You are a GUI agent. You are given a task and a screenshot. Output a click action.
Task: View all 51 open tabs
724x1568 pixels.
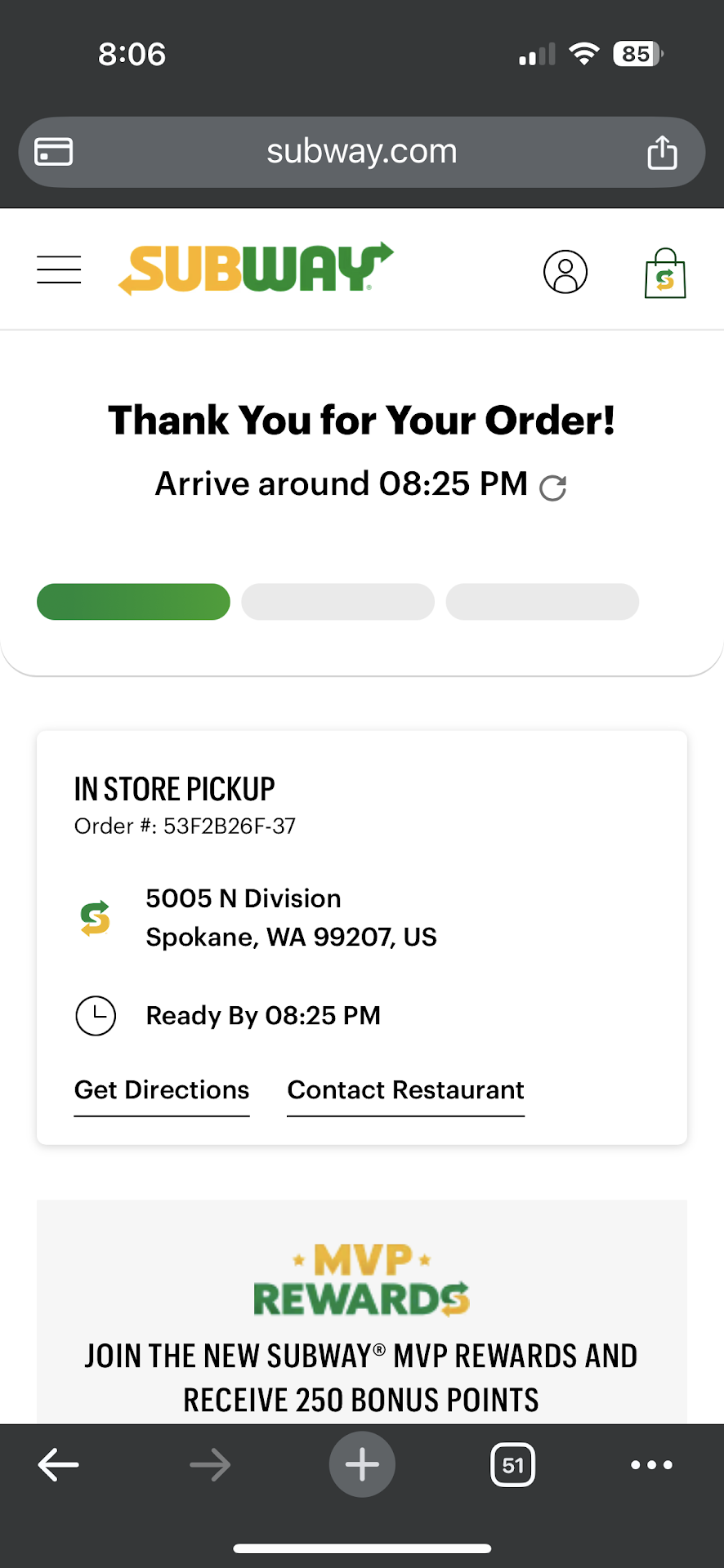pyautogui.click(x=512, y=1464)
